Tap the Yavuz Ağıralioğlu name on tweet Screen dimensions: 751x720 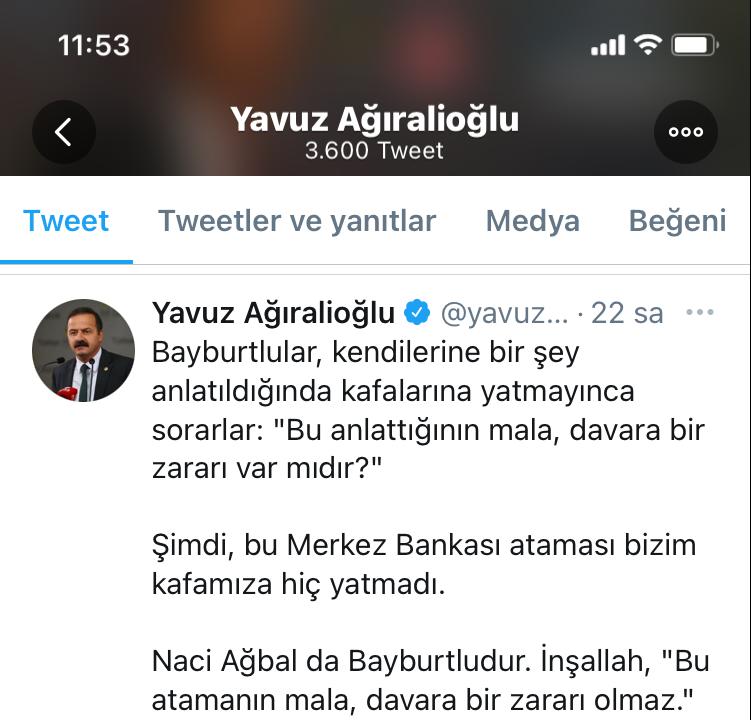(x=273, y=313)
